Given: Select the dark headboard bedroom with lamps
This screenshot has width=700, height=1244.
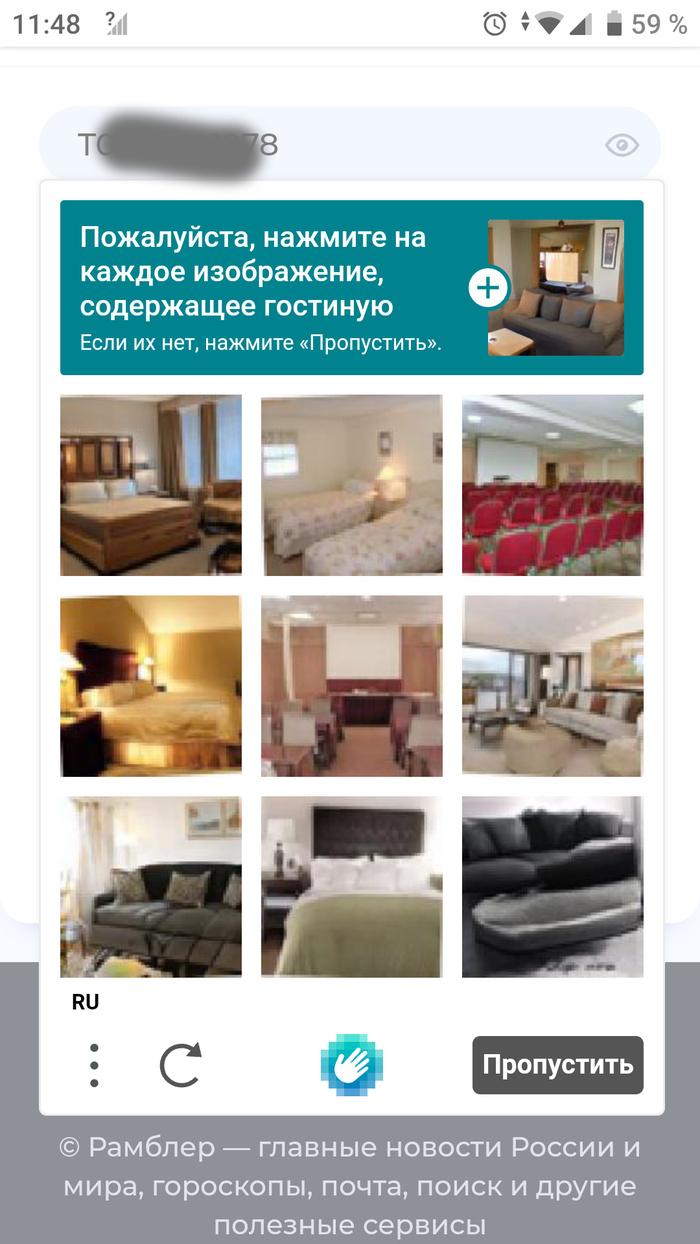Looking at the screenshot, I should coord(150,686).
